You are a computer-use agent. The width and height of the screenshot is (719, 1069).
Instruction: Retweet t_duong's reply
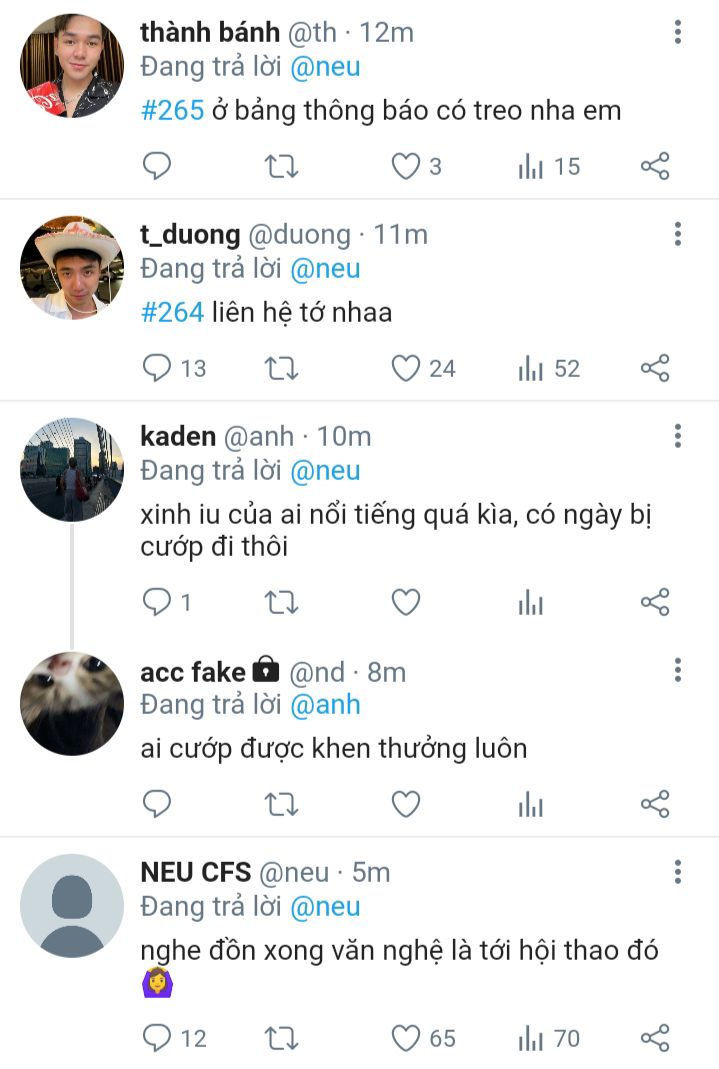pos(281,368)
